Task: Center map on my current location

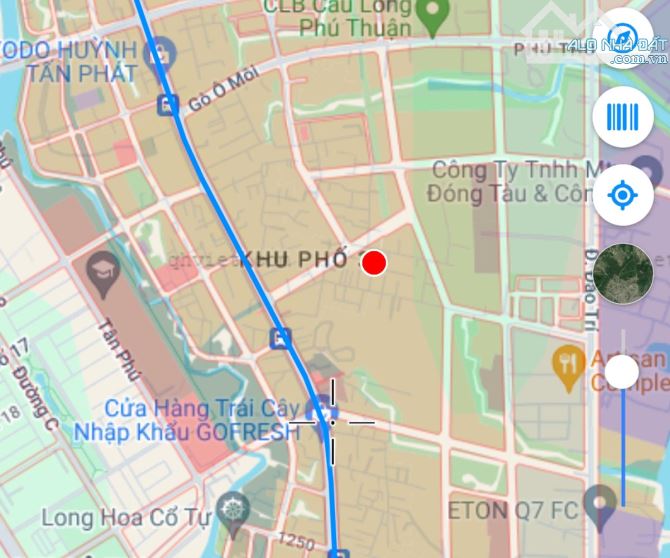Action: pyautogui.click(x=623, y=194)
